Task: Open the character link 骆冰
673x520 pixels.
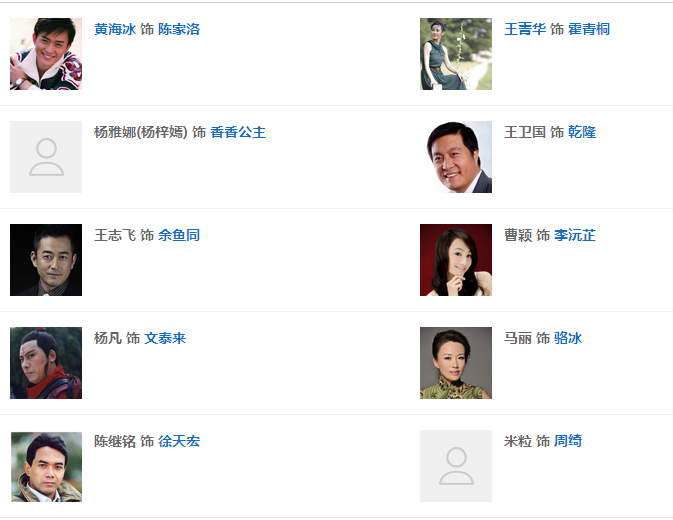Action: [567, 339]
